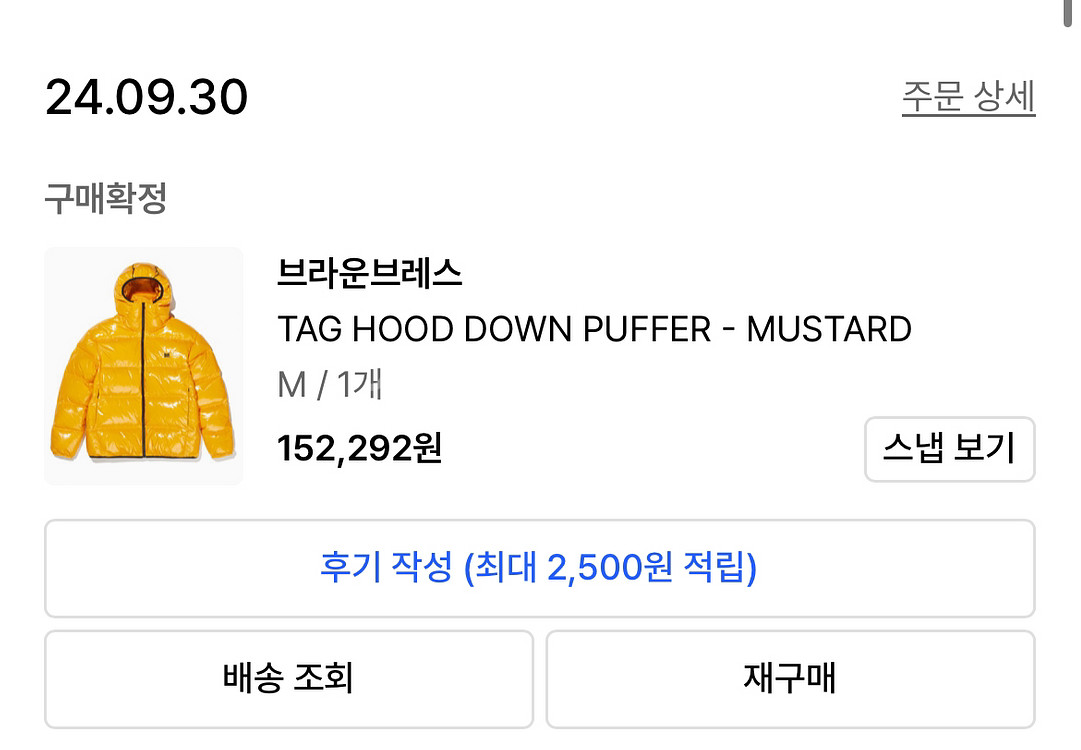Image resolution: width=1081 pixels, height=750 pixels.
Task: Write a review via 후기 작성
Action: click(x=539, y=569)
